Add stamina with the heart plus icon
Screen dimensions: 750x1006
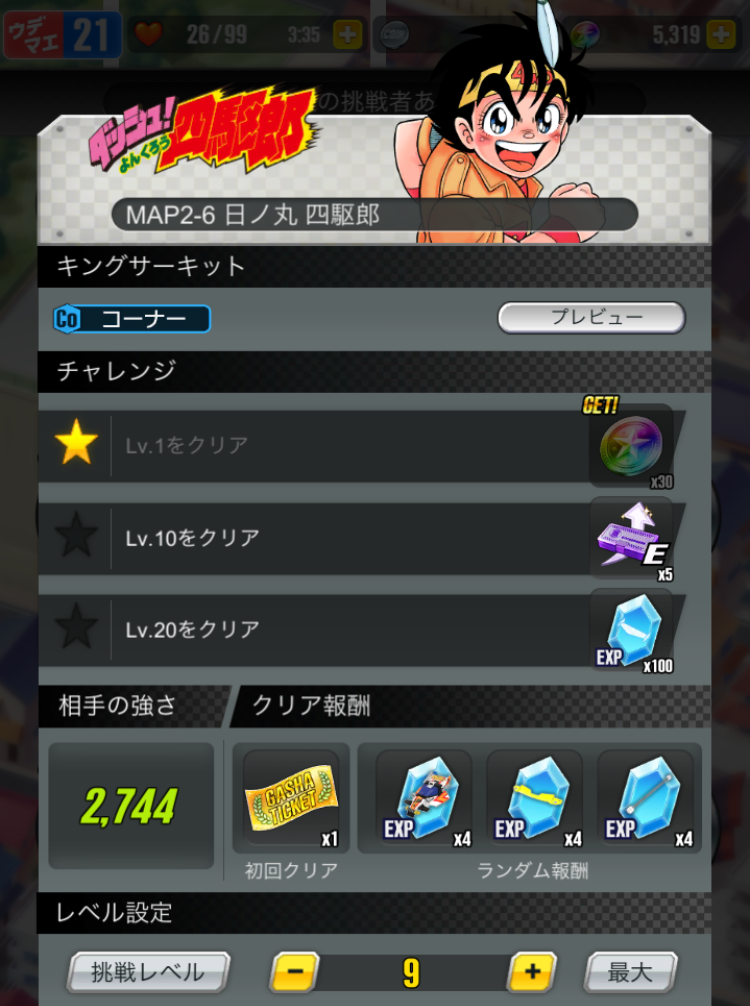click(x=347, y=36)
